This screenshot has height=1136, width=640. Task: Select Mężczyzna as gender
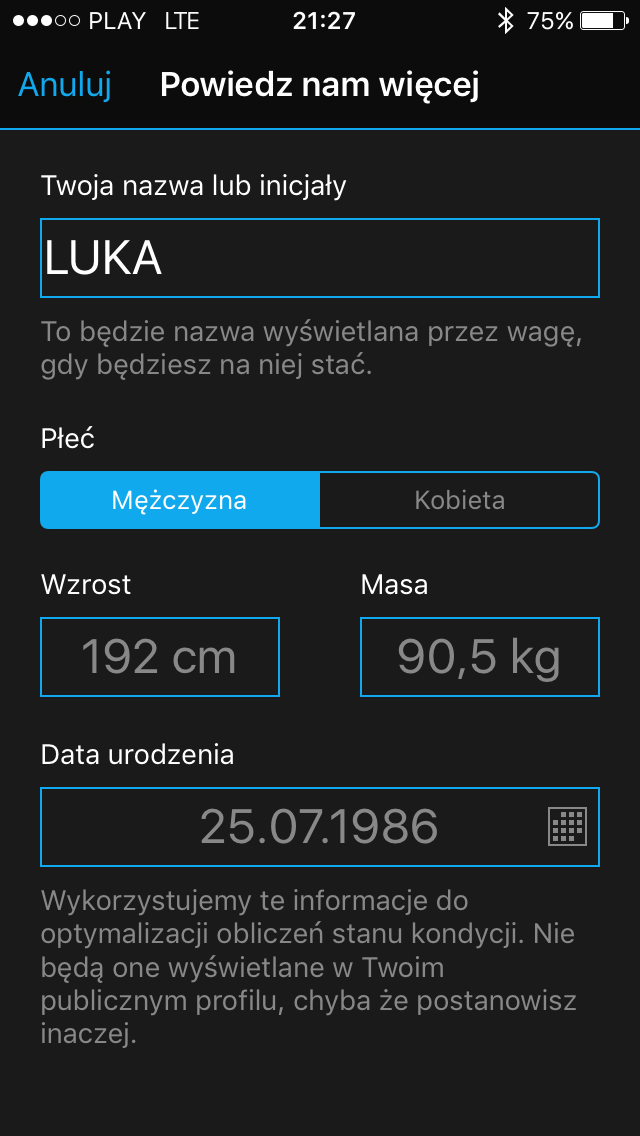(x=180, y=500)
